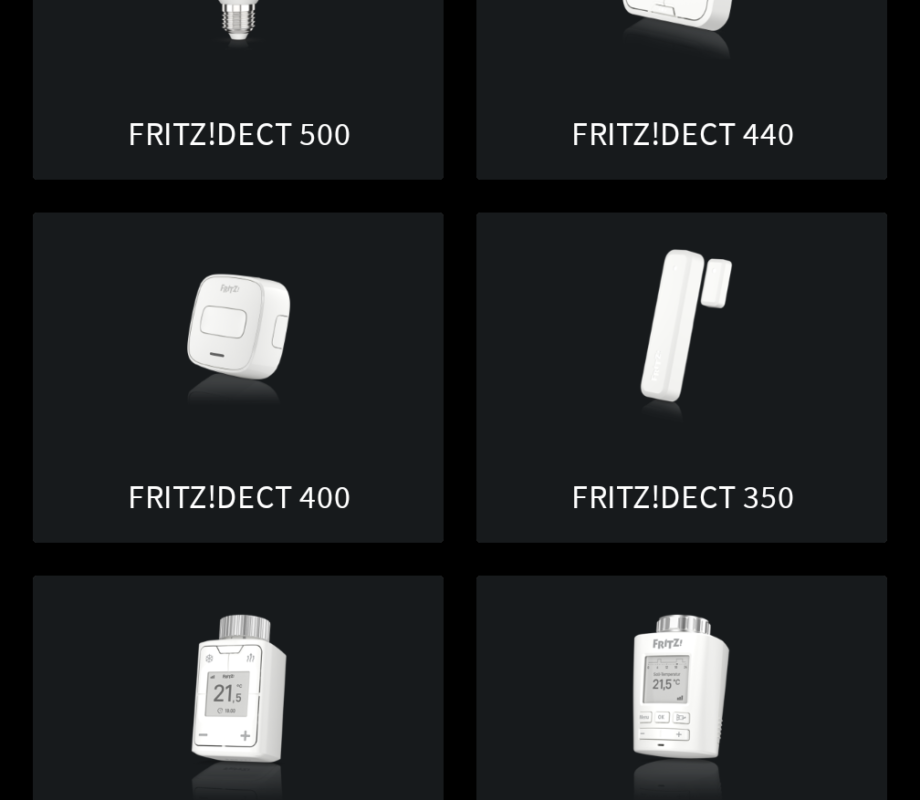Open the thermostat card with FRITZ! logo
This screenshot has width=920, height=800.
(x=682, y=690)
